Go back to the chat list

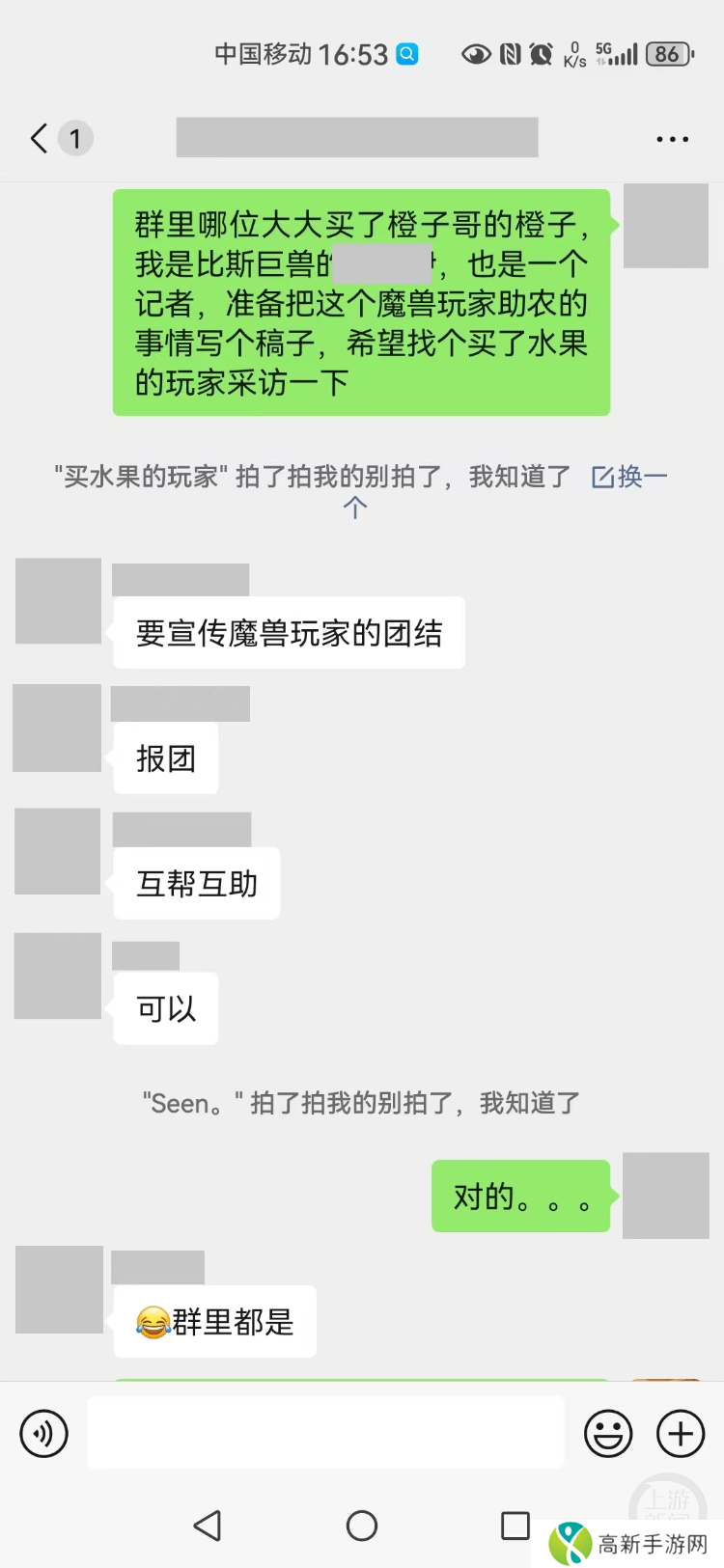(40, 139)
